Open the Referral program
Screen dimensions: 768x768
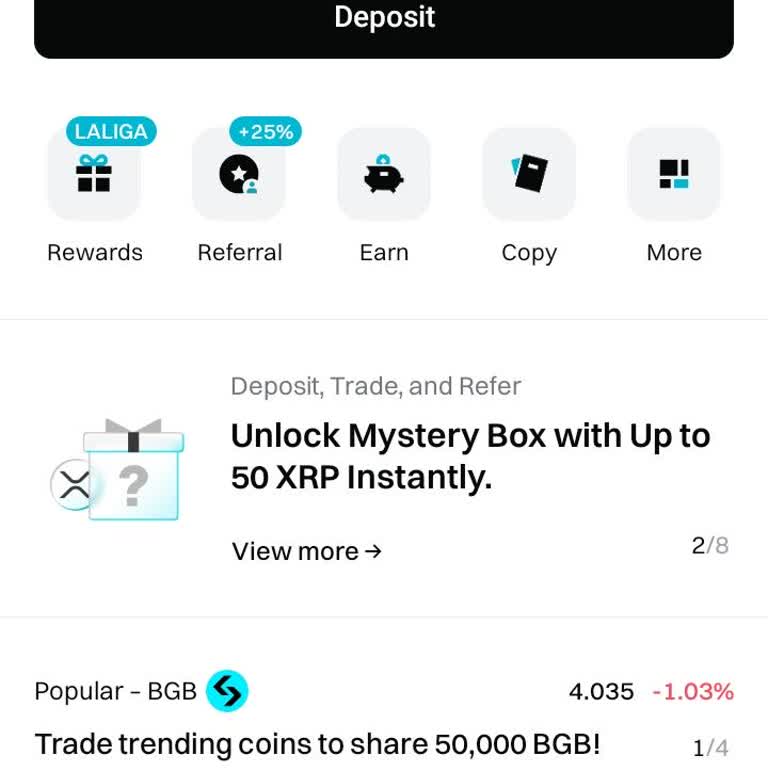tap(239, 175)
